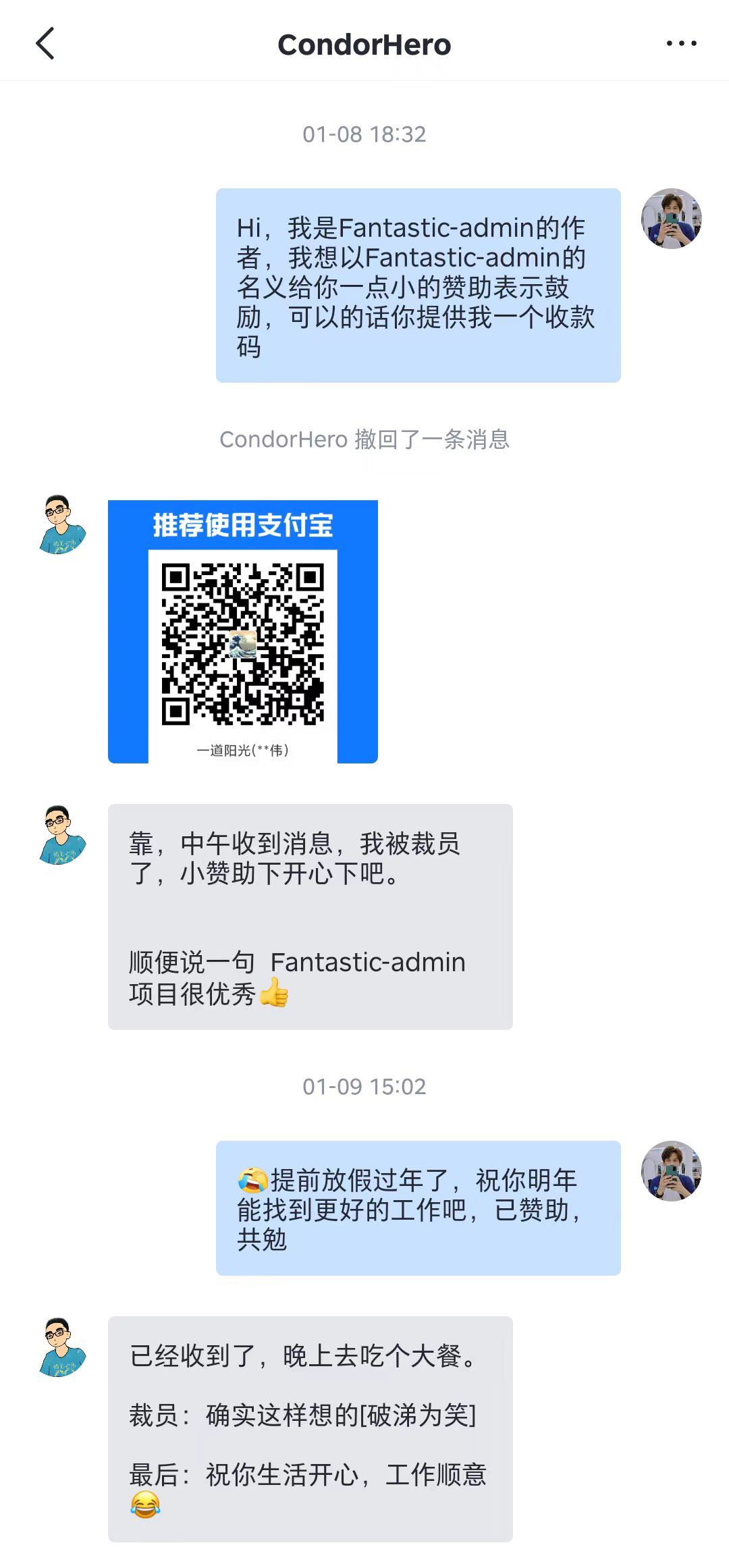Open CondorHero's avatar next to the QR image

point(62,524)
